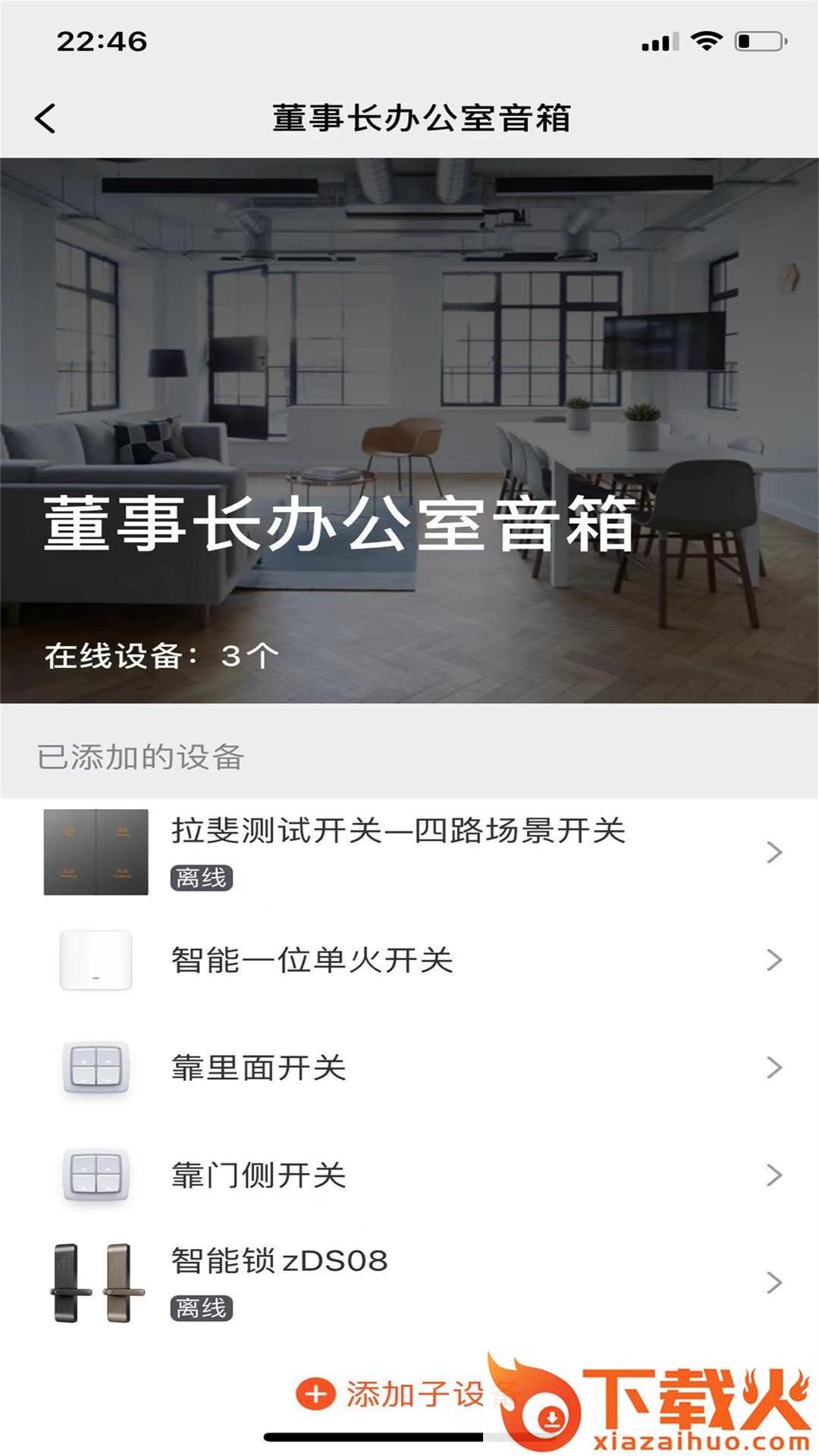Open 靠里面开关 device details
This screenshot has height=1456, width=819.
(409, 1068)
